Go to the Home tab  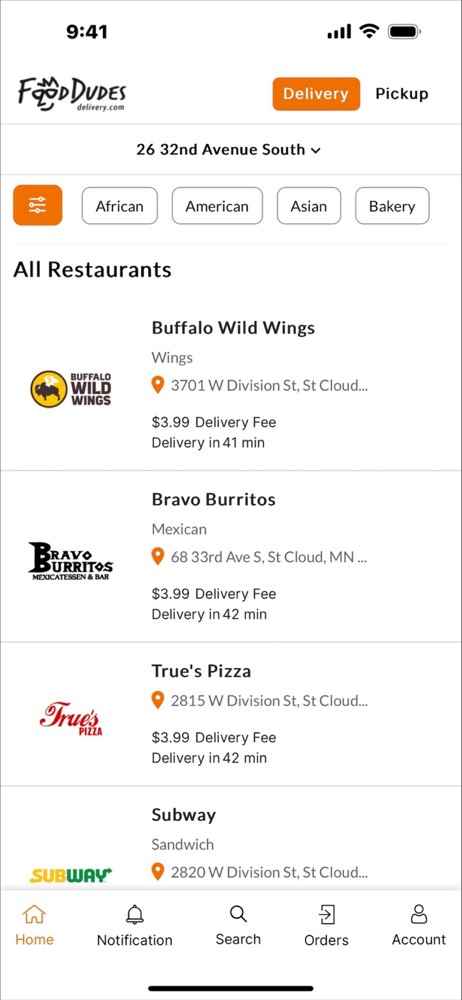tap(34, 925)
